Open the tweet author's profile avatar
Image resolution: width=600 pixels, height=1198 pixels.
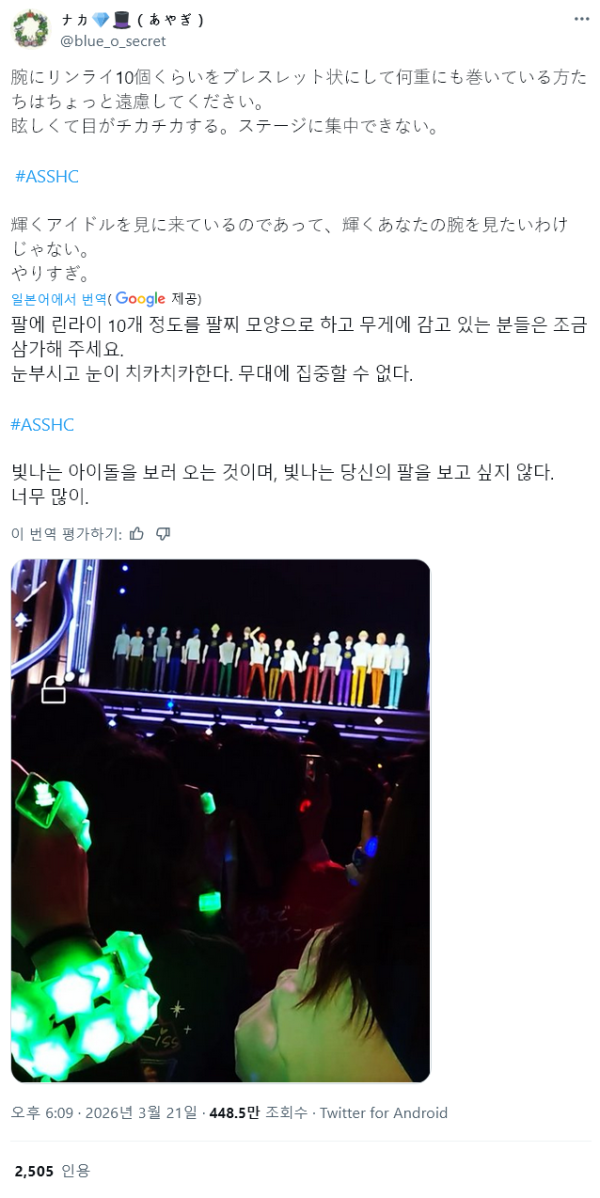pyautogui.click(x=30, y=29)
